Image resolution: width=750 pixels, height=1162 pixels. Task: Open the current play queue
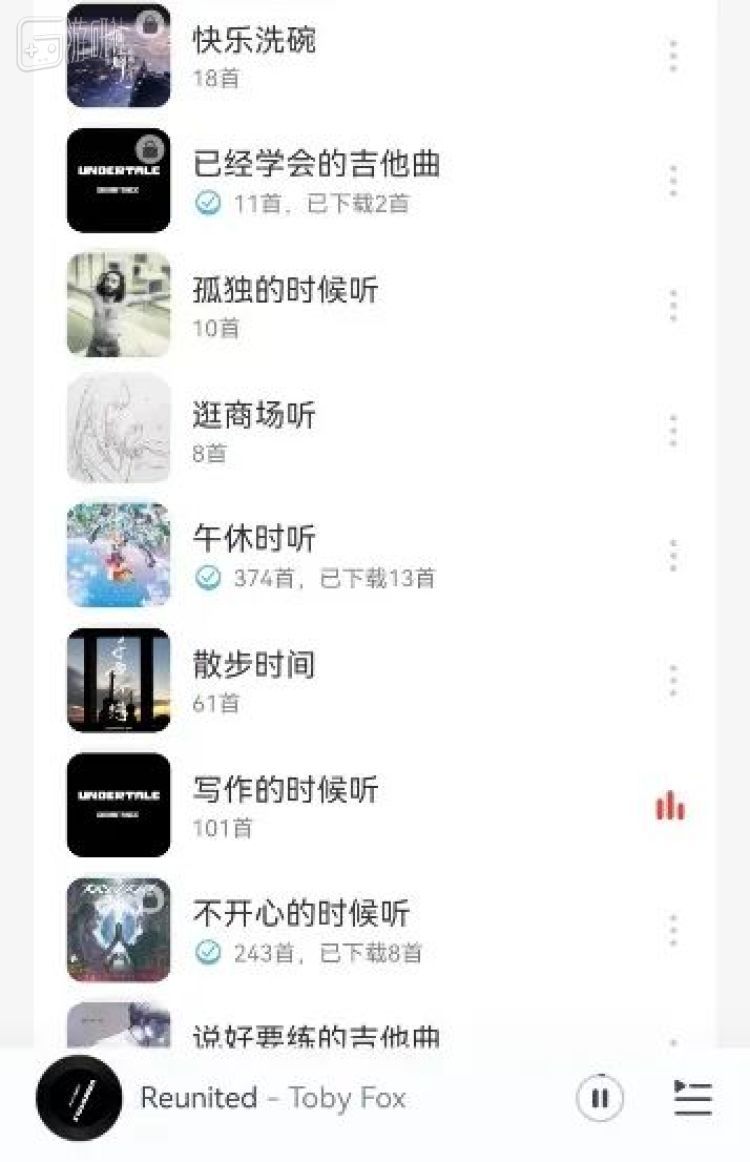click(x=692, y=1099)
